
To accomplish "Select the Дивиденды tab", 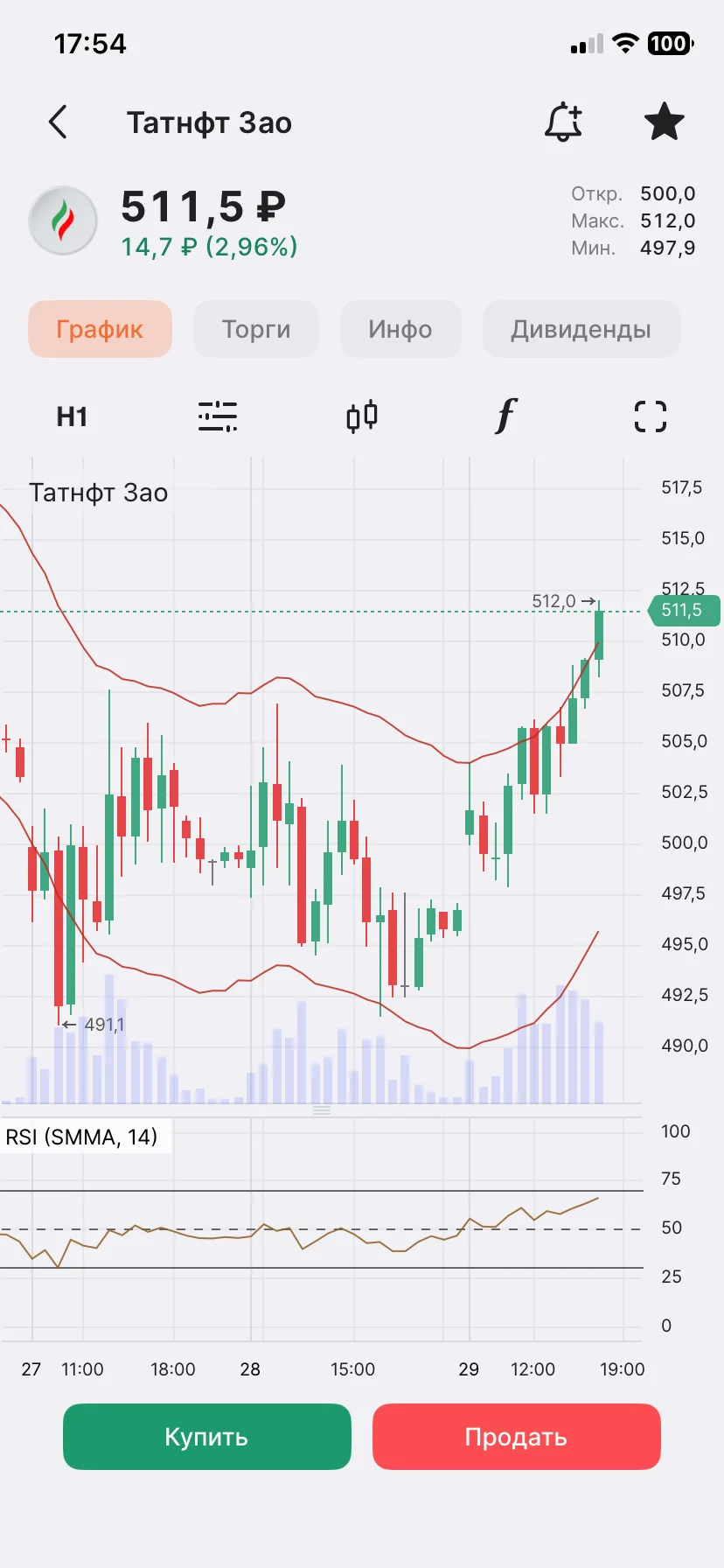I will click(x=581, y=329).
